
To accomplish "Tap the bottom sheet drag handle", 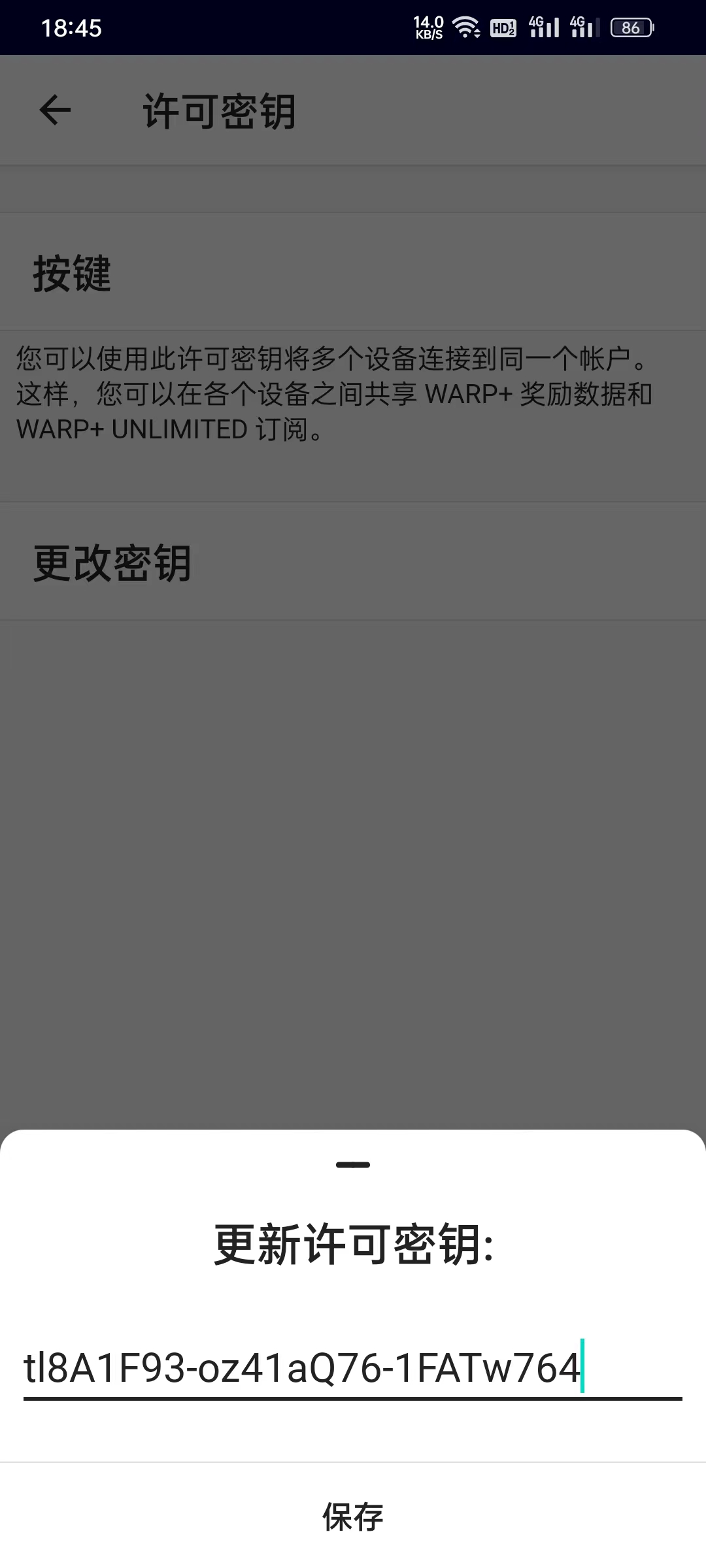I will [353, 1164].
